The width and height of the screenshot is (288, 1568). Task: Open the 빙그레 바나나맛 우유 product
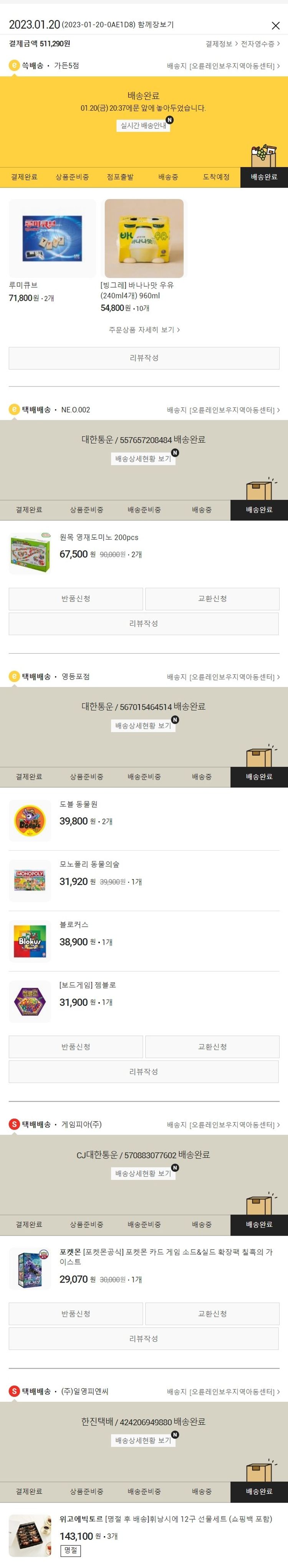click(x=144, y=239)
